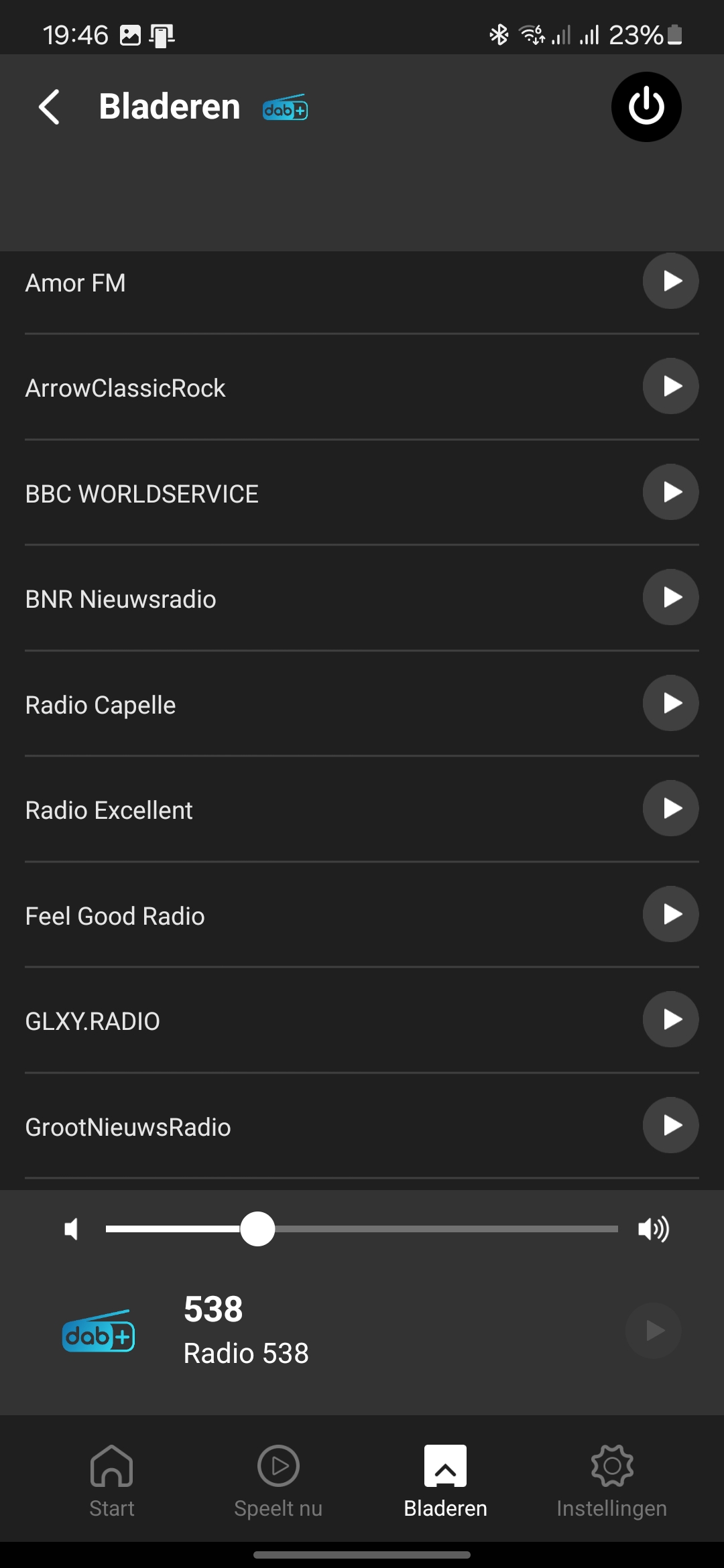Go to the Instellingen tab
Image resolution: width=724 pixels, height=1568 pixels.
coord(612,1481)
